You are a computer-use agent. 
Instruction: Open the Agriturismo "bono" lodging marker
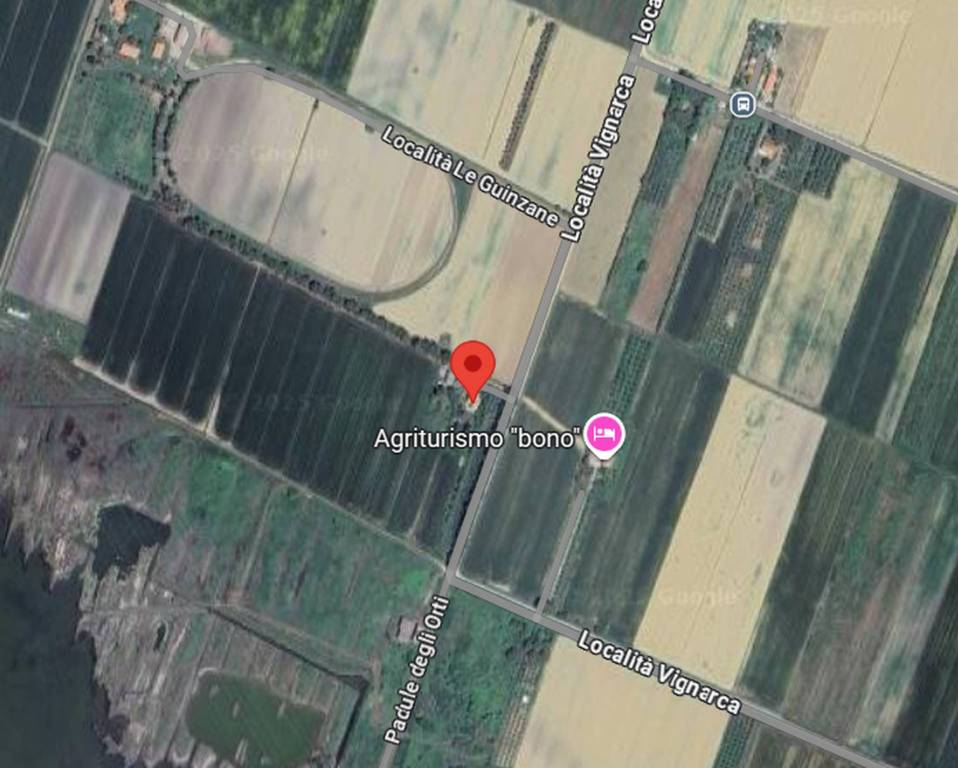[605, 433]
